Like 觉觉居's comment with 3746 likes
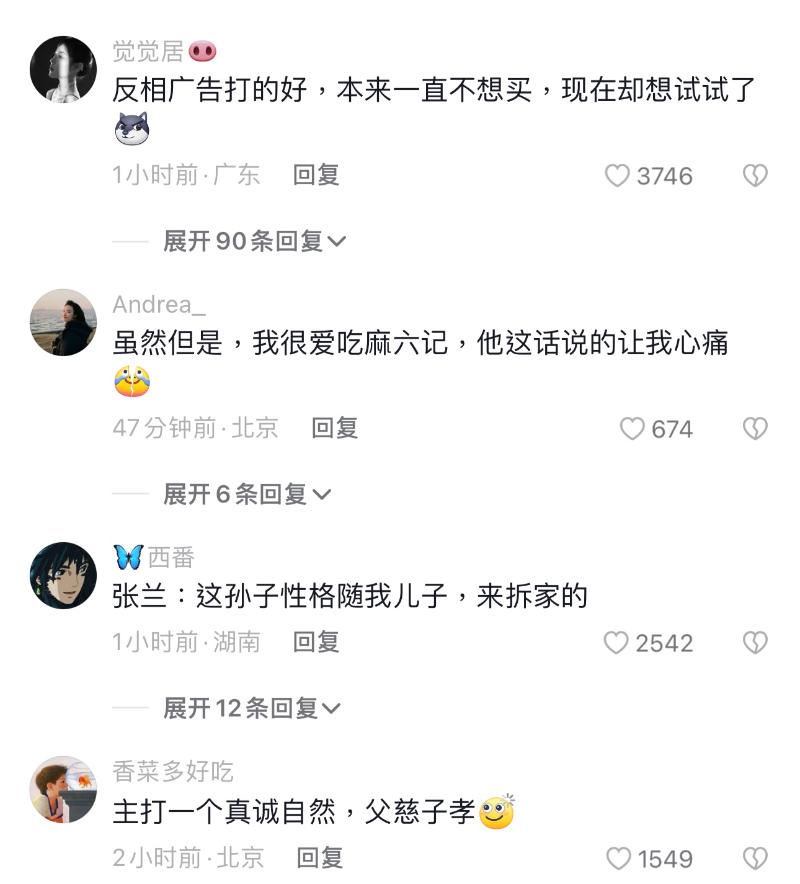 coord(617,176)
